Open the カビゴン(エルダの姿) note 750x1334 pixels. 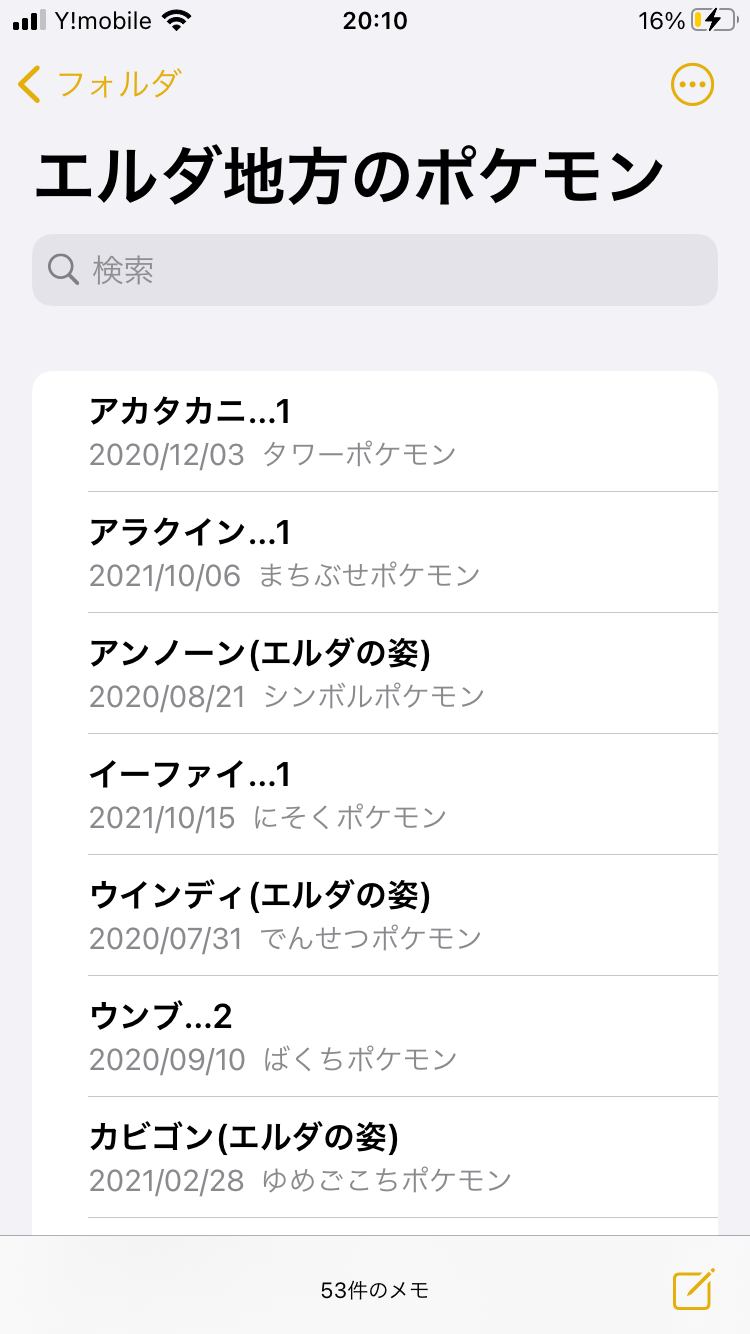[375, 1158]
